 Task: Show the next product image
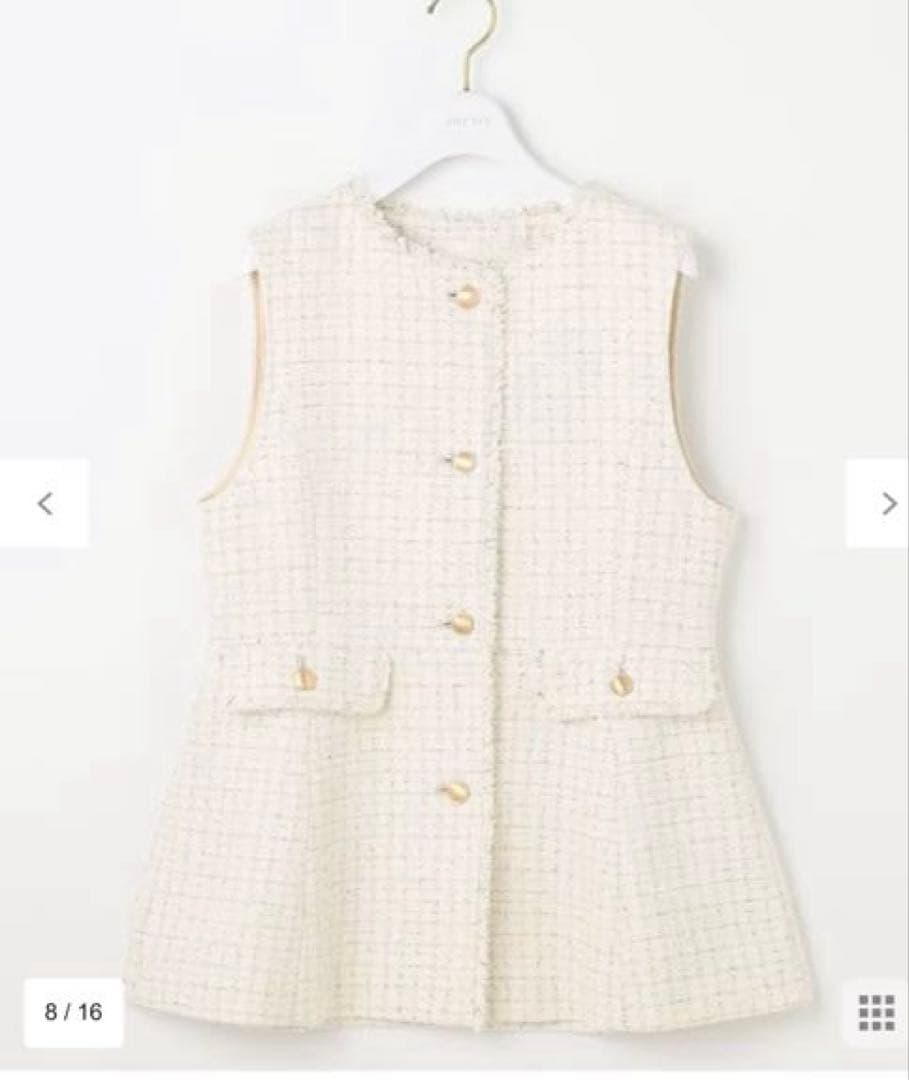coord(878,503)
